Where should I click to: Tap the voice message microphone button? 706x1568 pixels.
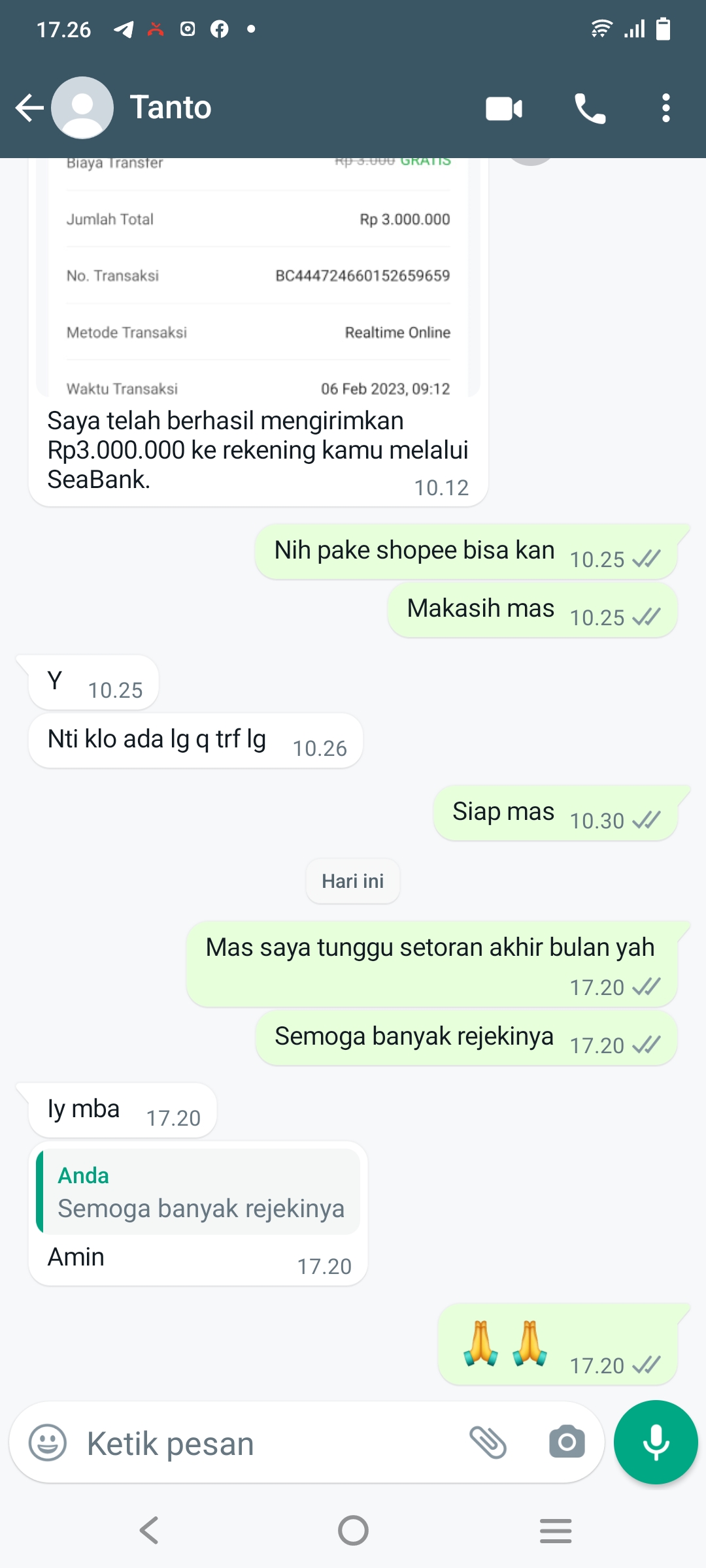pos(656,1443)
